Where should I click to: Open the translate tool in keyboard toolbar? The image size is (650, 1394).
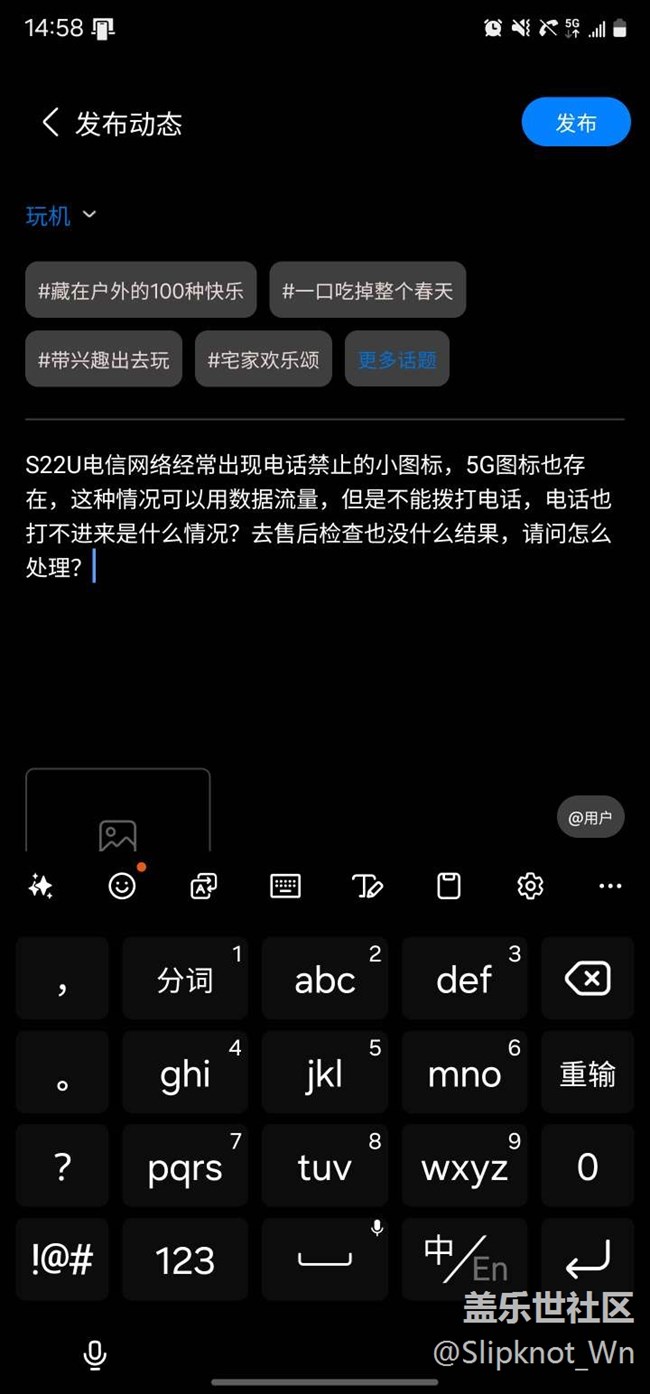click(x=204, y=886)
